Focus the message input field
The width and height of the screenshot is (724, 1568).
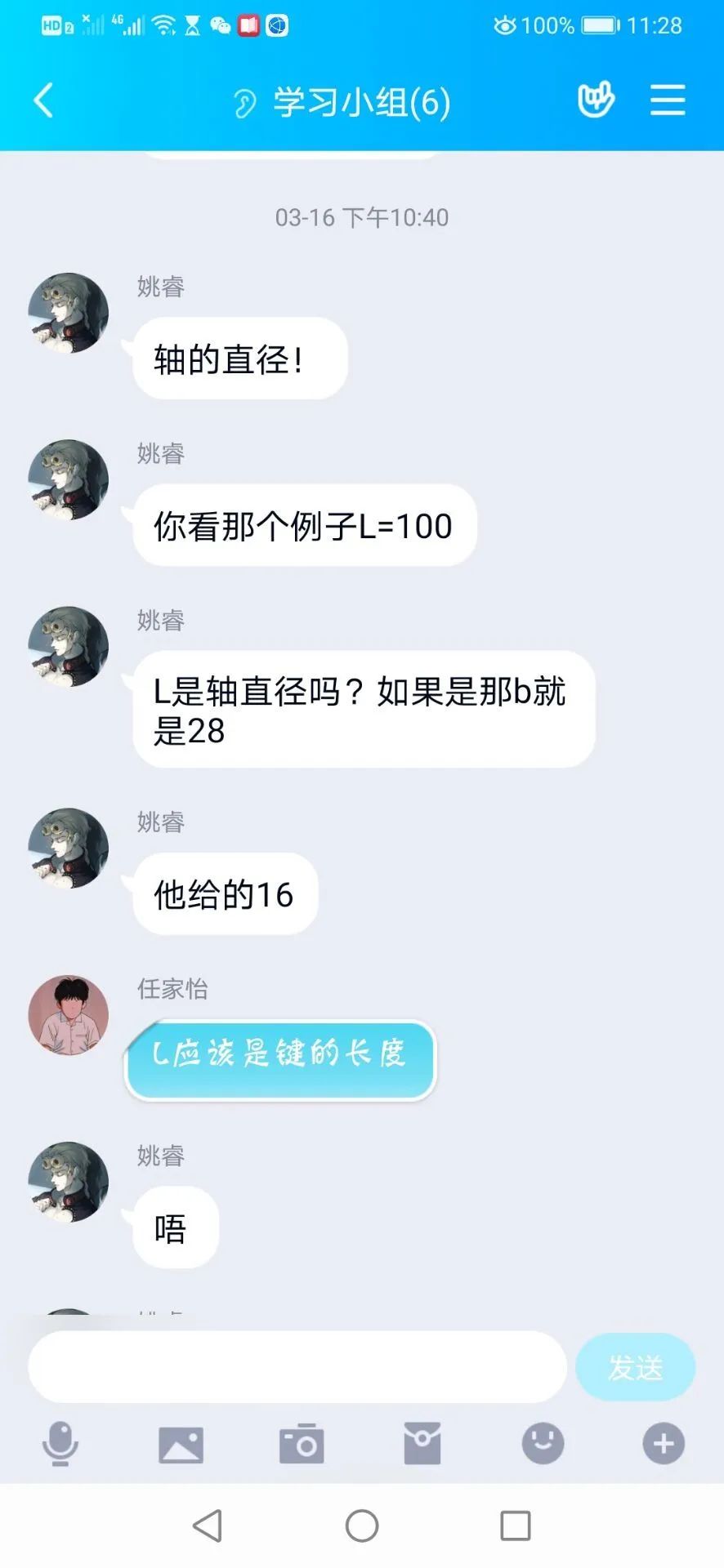coord(297,1366)
